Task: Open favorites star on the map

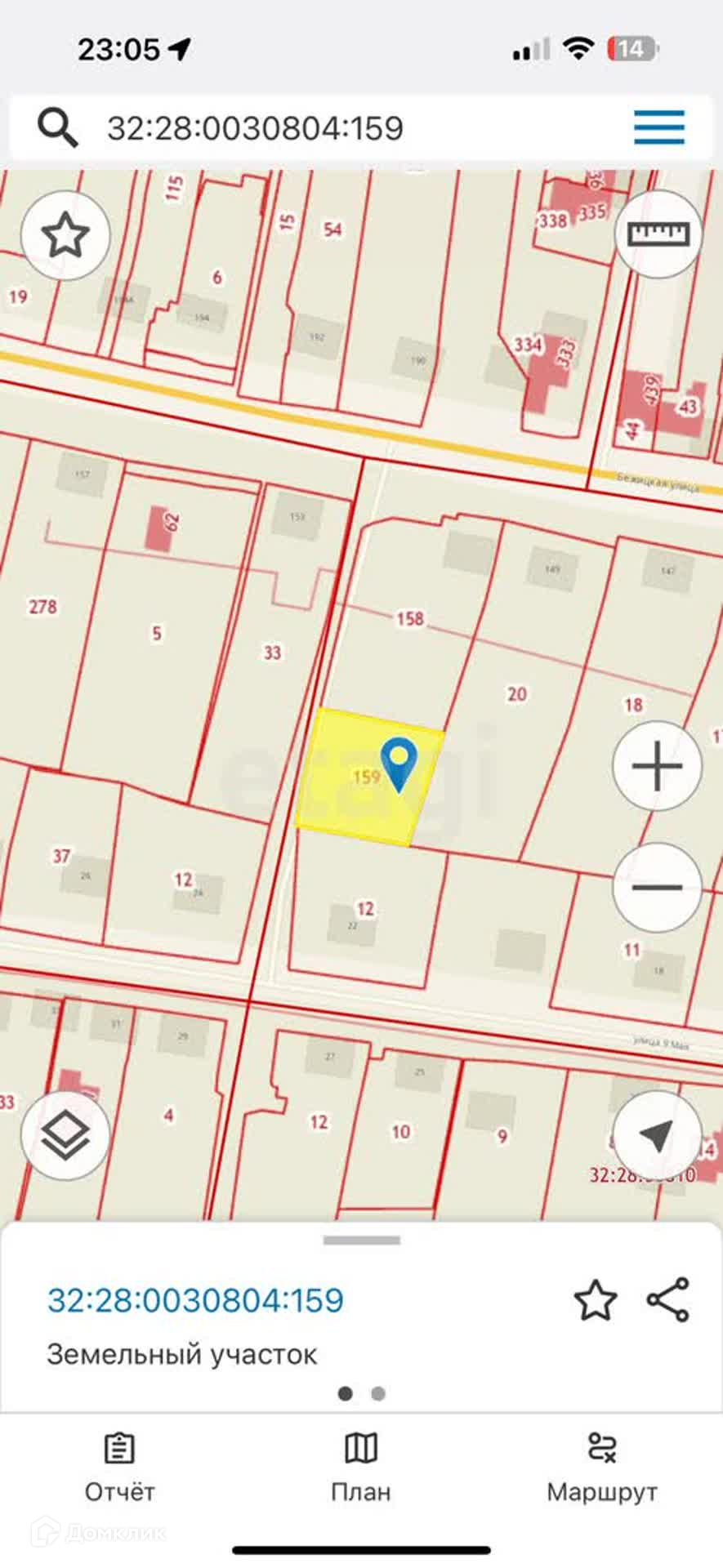Action: point(65,236)
